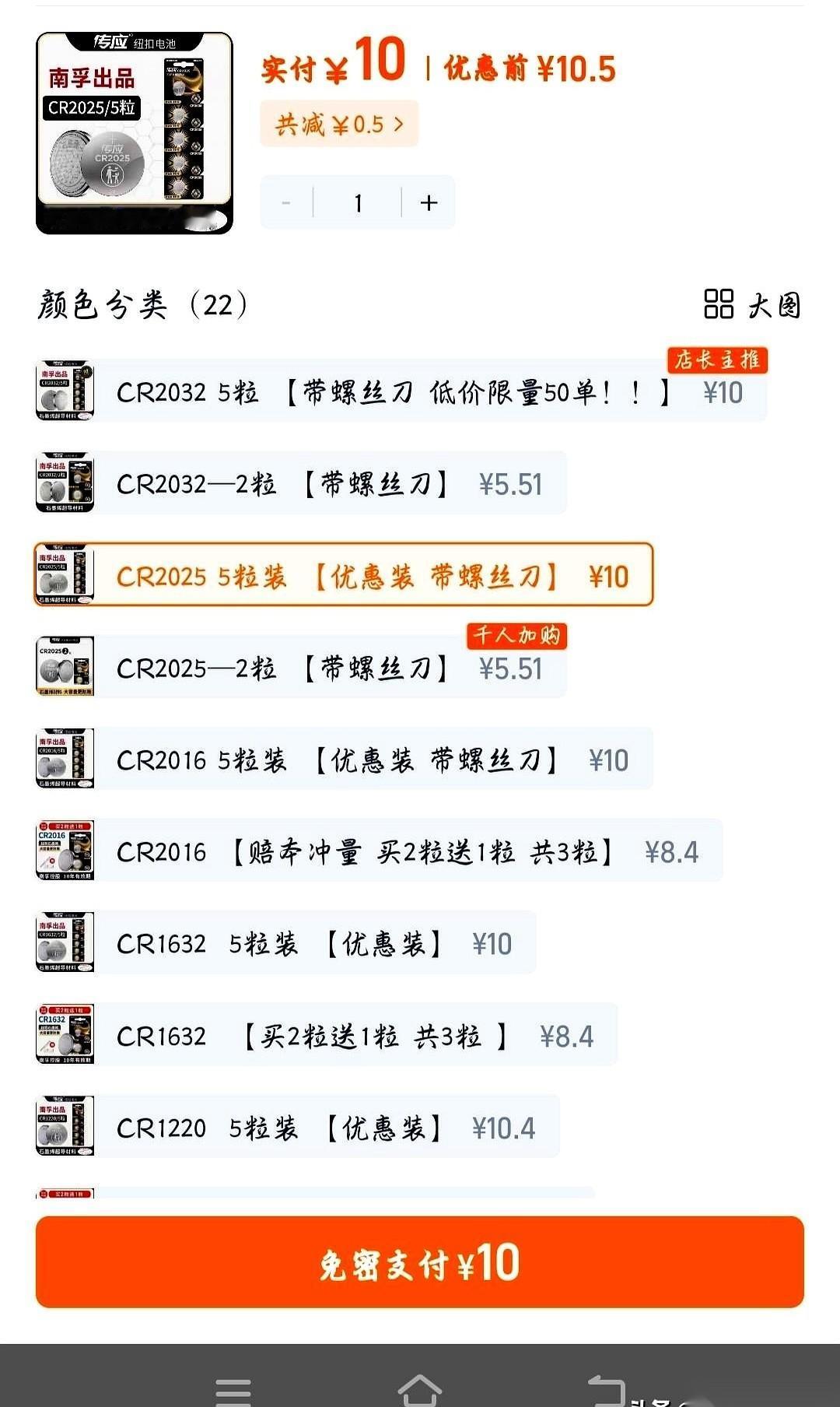Expand 共减¥0.5 discount details
840x1407 pixels.
coord(340,122)
